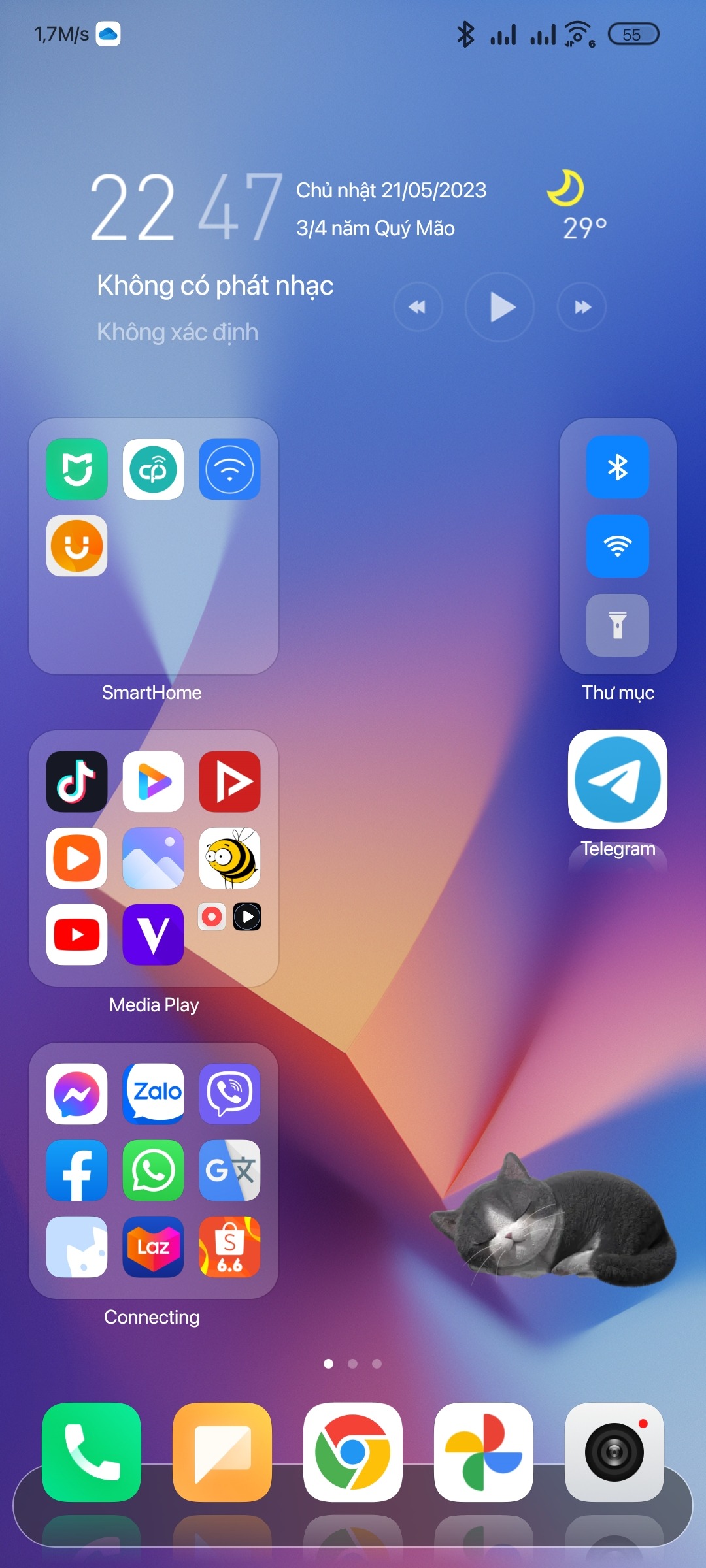Open Google Photos from the dock
Screen dimensions: 706x1568
point(484,1452)
